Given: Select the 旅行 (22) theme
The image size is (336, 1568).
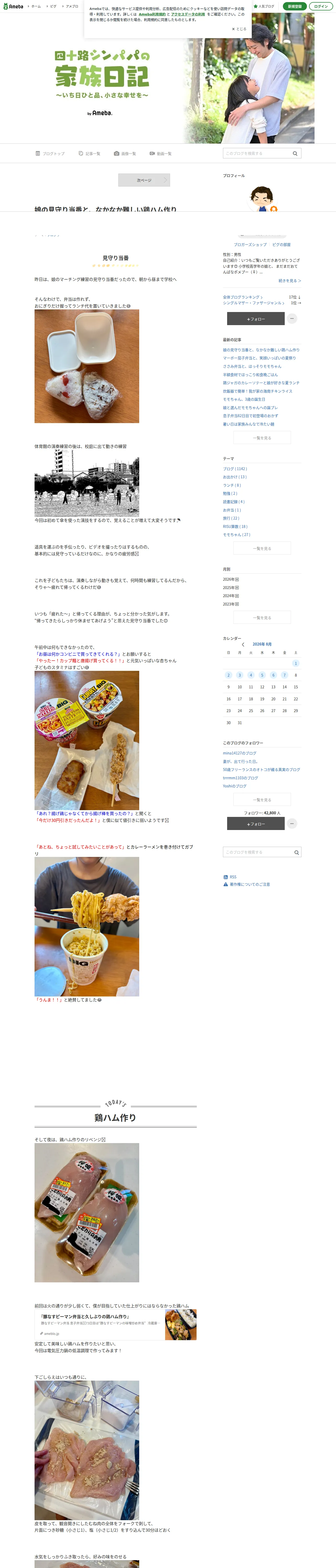Looking at the screenshot, I should tap(231, 518).
